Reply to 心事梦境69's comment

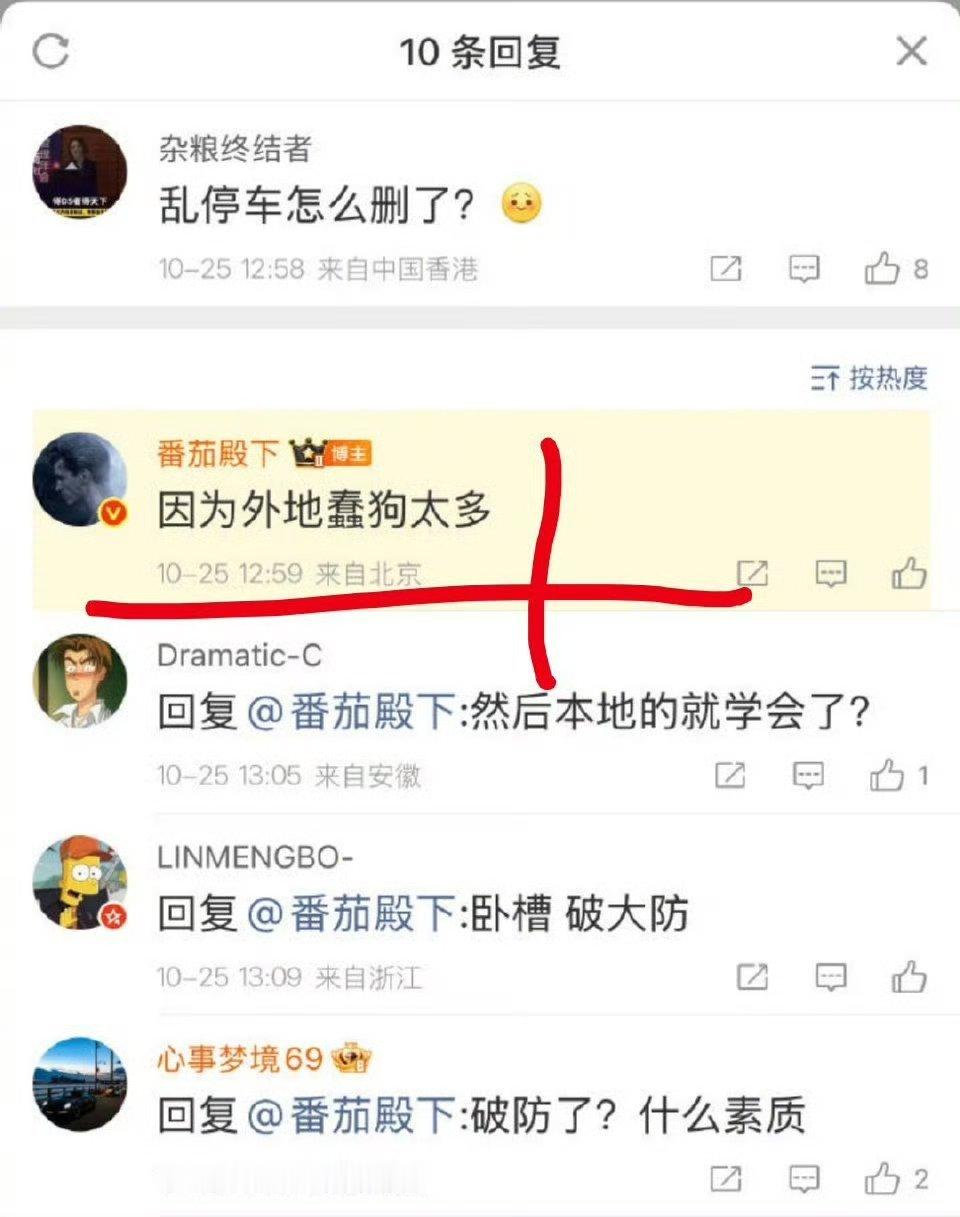[805, 1179]
